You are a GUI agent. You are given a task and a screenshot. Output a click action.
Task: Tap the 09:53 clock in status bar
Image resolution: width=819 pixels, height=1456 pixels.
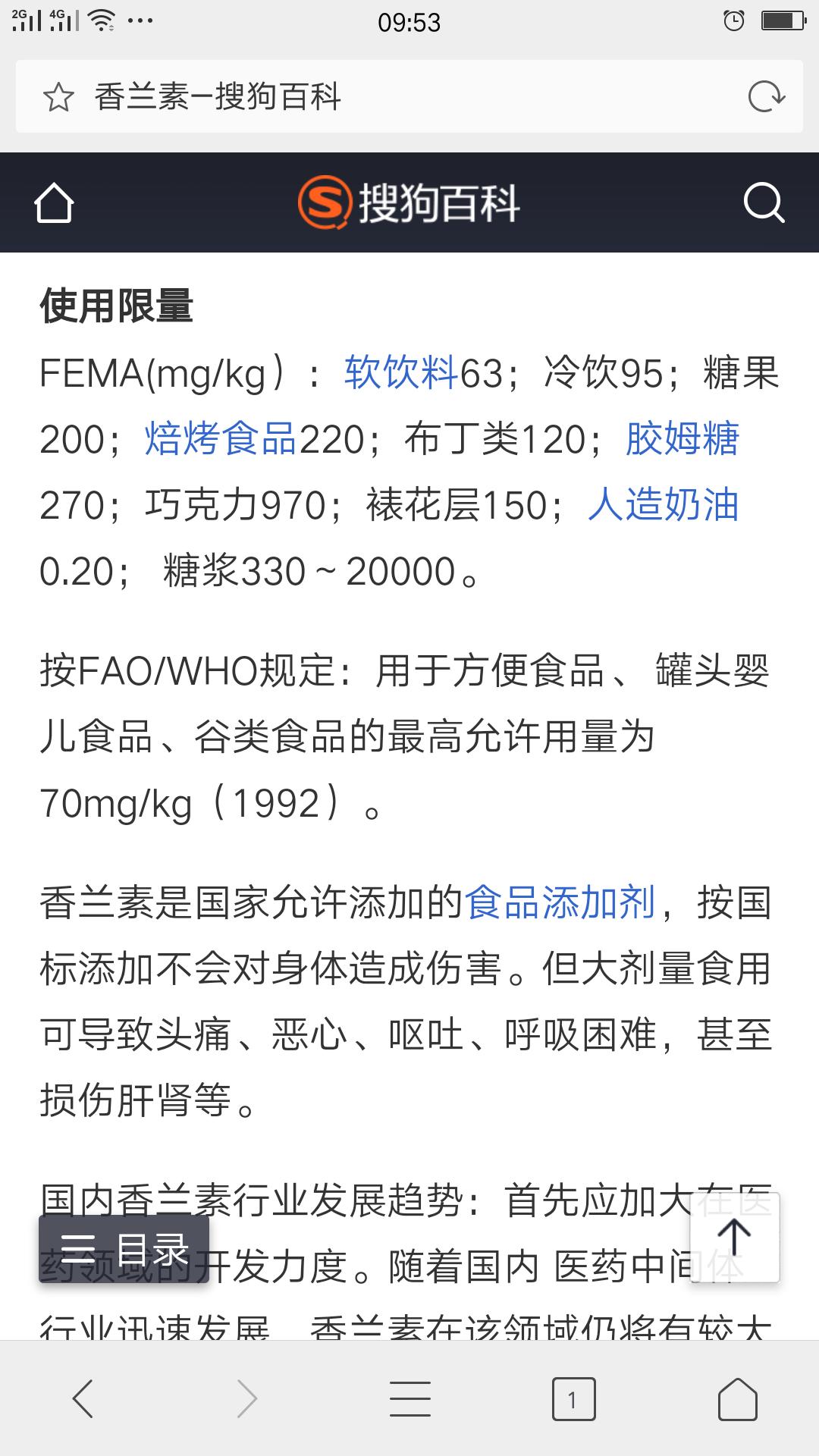pos(409,21)
